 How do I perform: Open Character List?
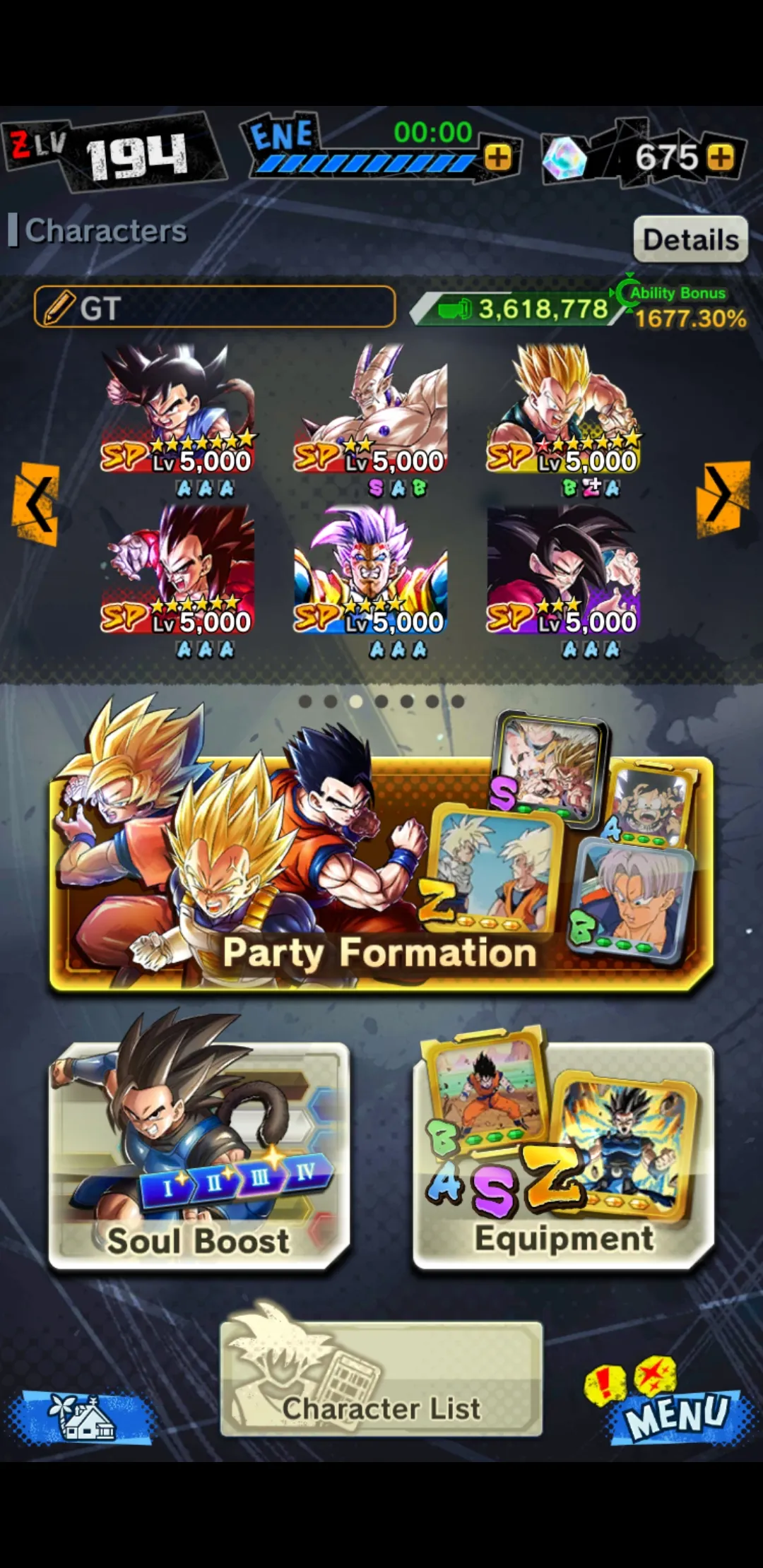(x=381, y=1379)
